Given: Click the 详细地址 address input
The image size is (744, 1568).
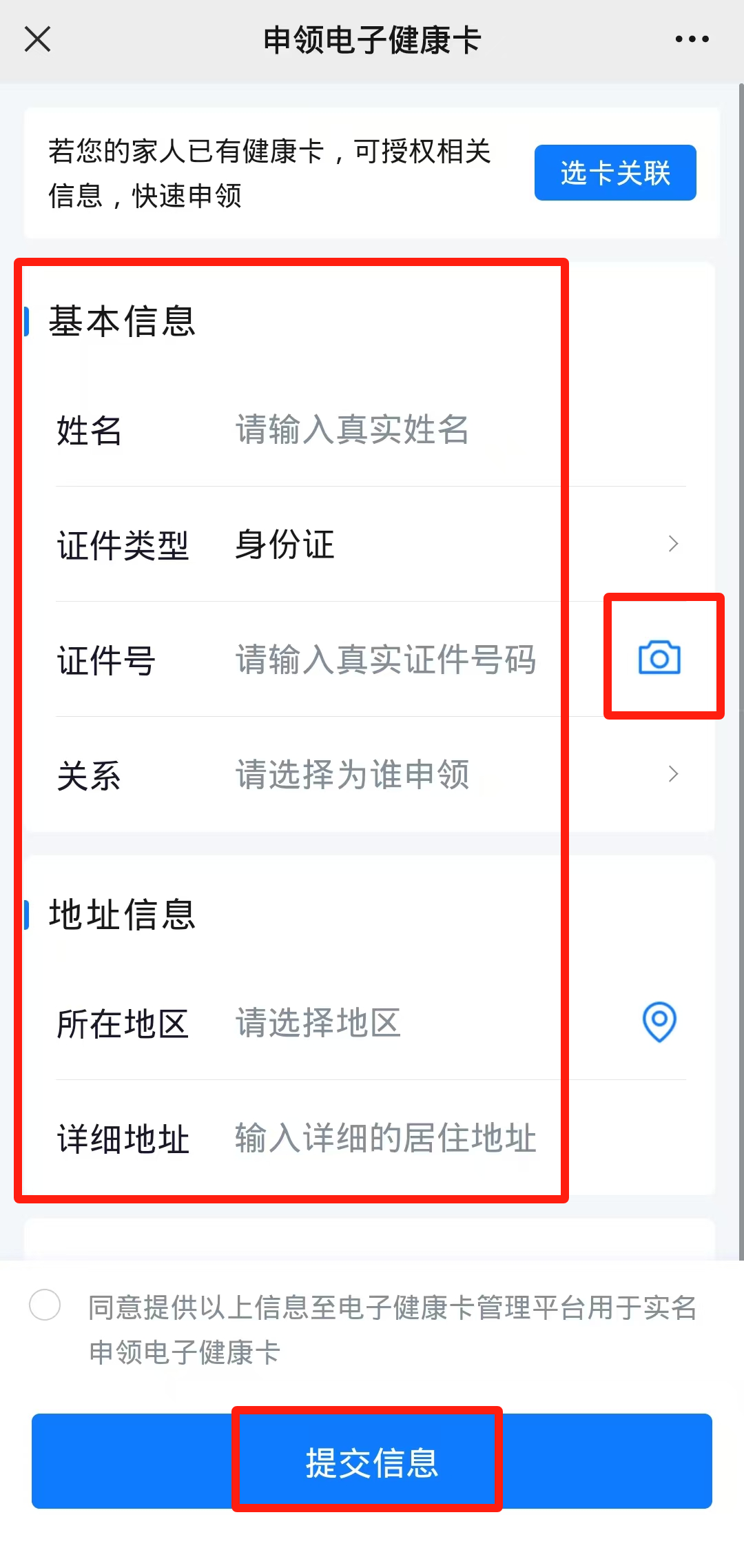Looking at the screenshot, I should [383, 1138].
